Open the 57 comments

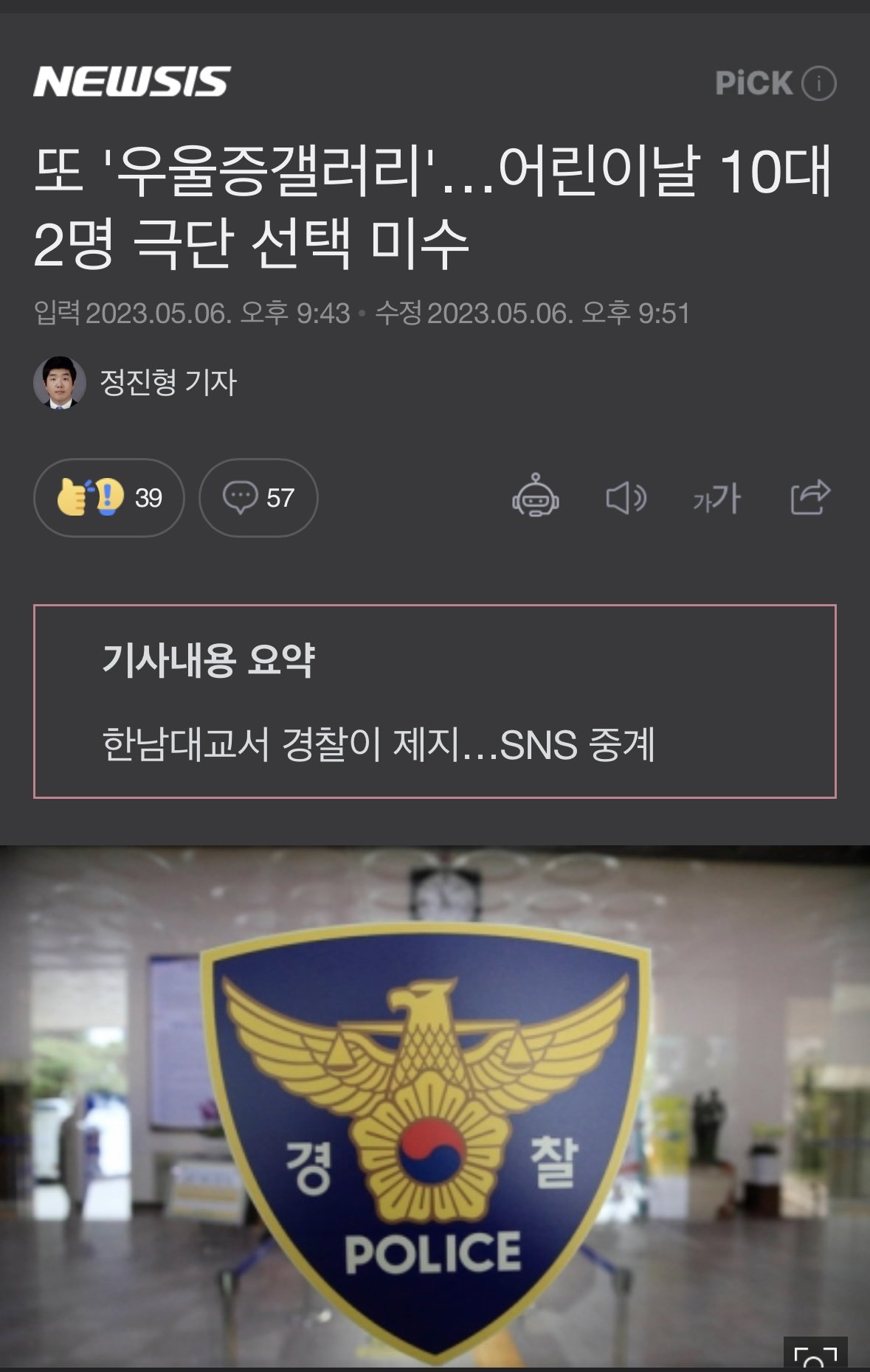(258, 498)
